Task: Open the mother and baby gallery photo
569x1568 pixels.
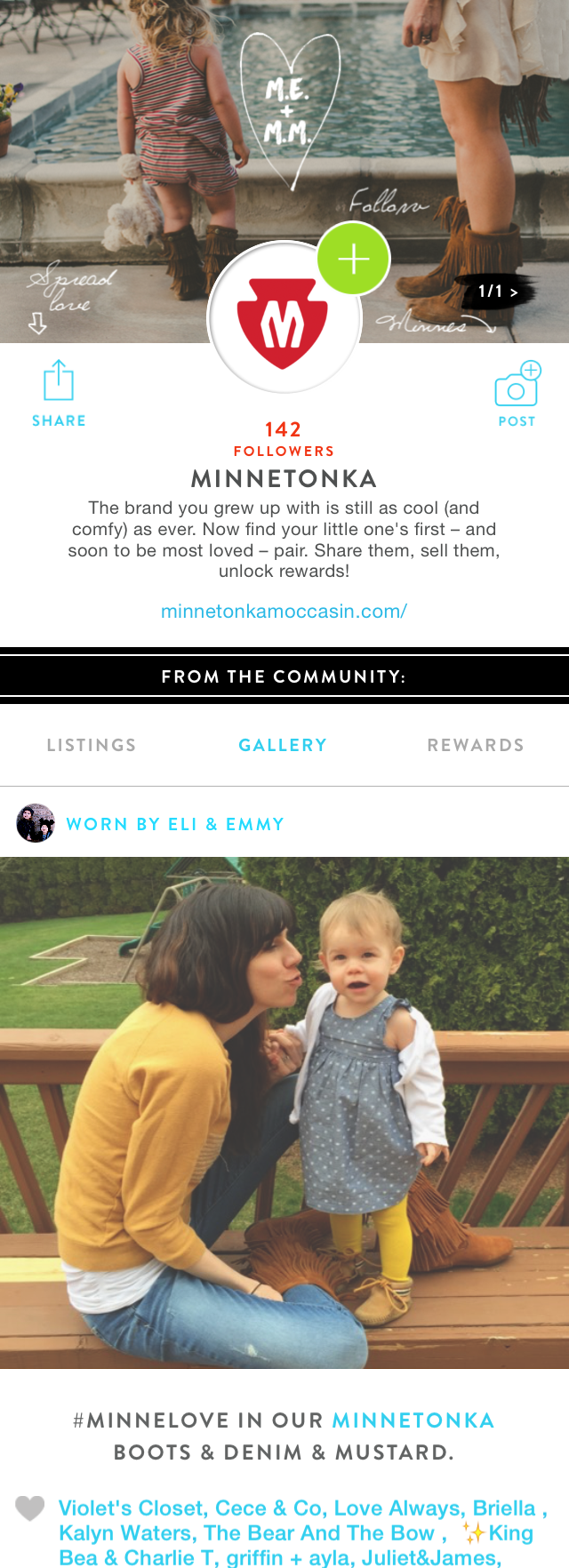Action: (x=284, y=1112)
